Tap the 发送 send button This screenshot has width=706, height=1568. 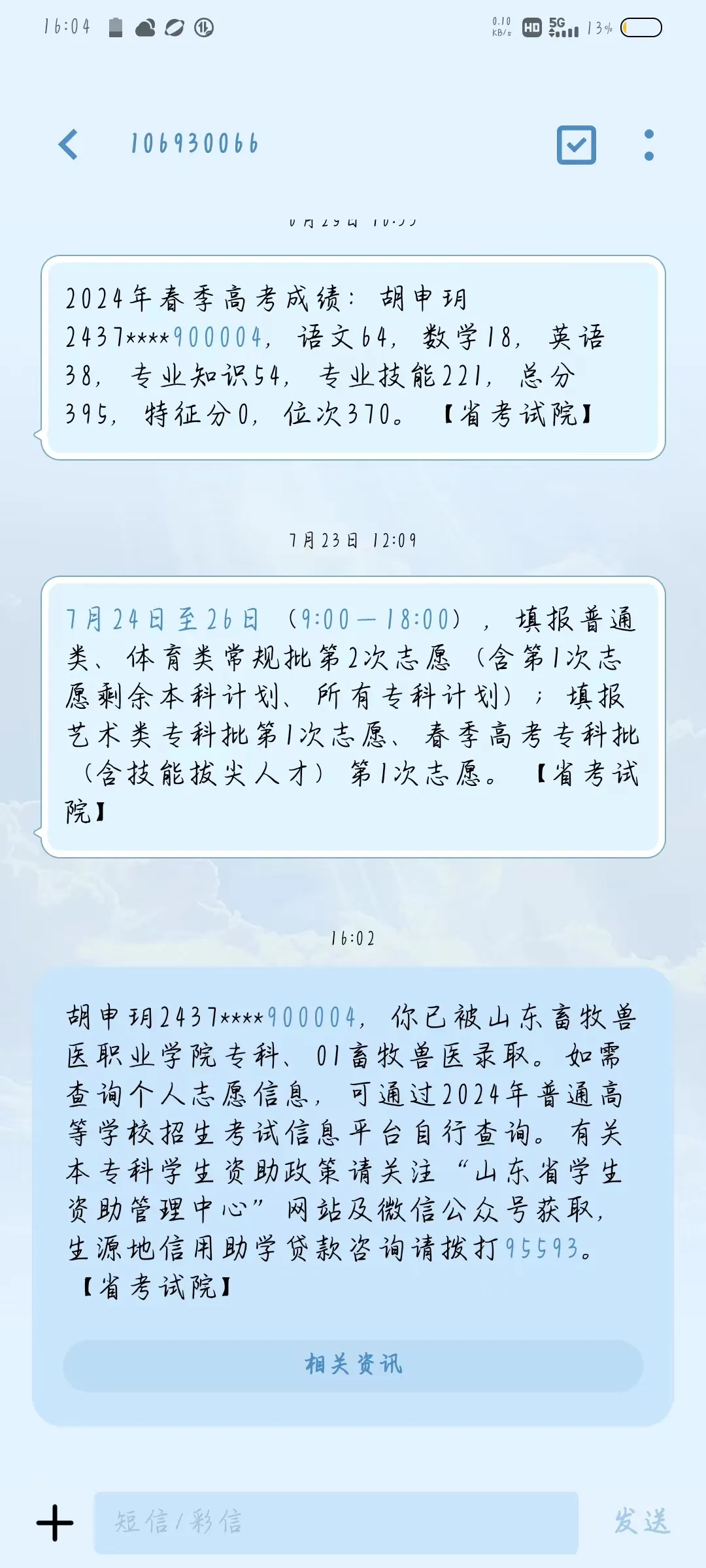pyautogui.click(x=641, y=1522)
